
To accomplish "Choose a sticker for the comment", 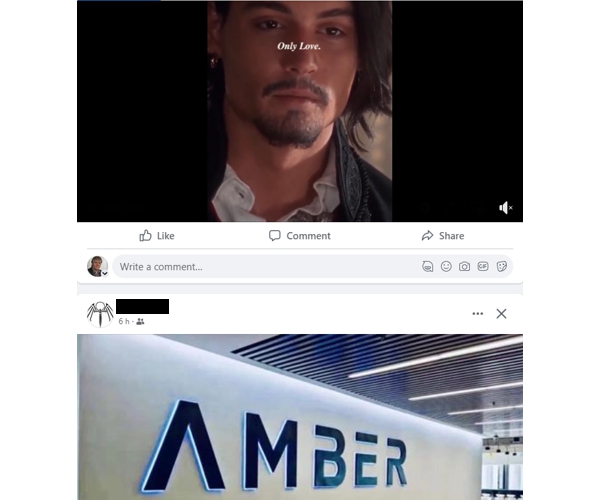I will point(502,267).
